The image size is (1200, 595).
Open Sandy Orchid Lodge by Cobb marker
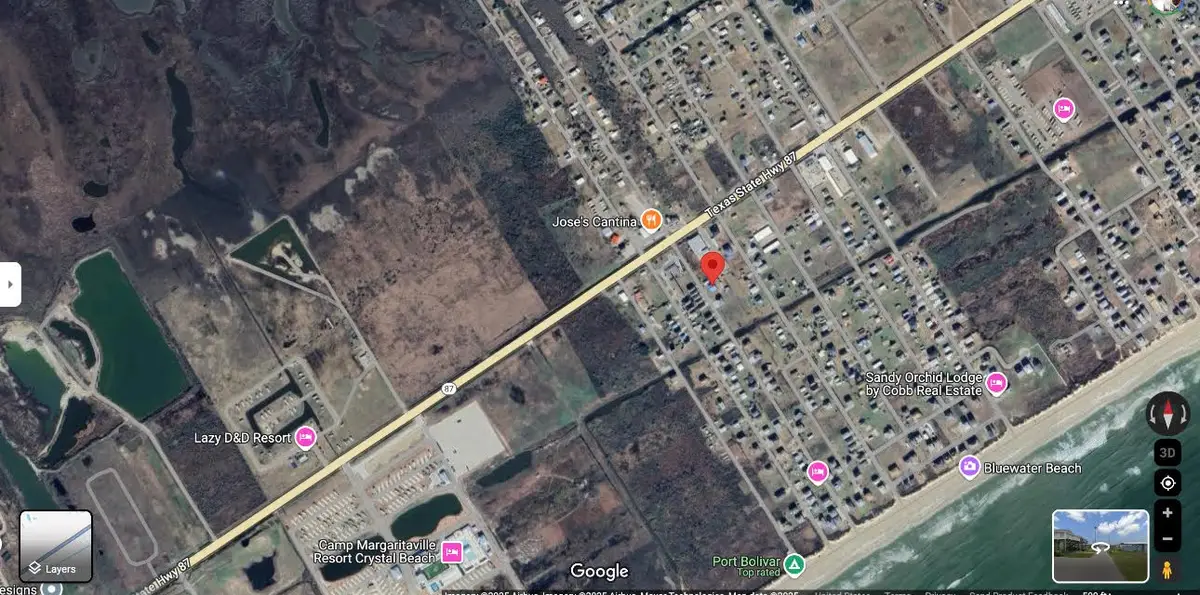[x=996, y=383]
